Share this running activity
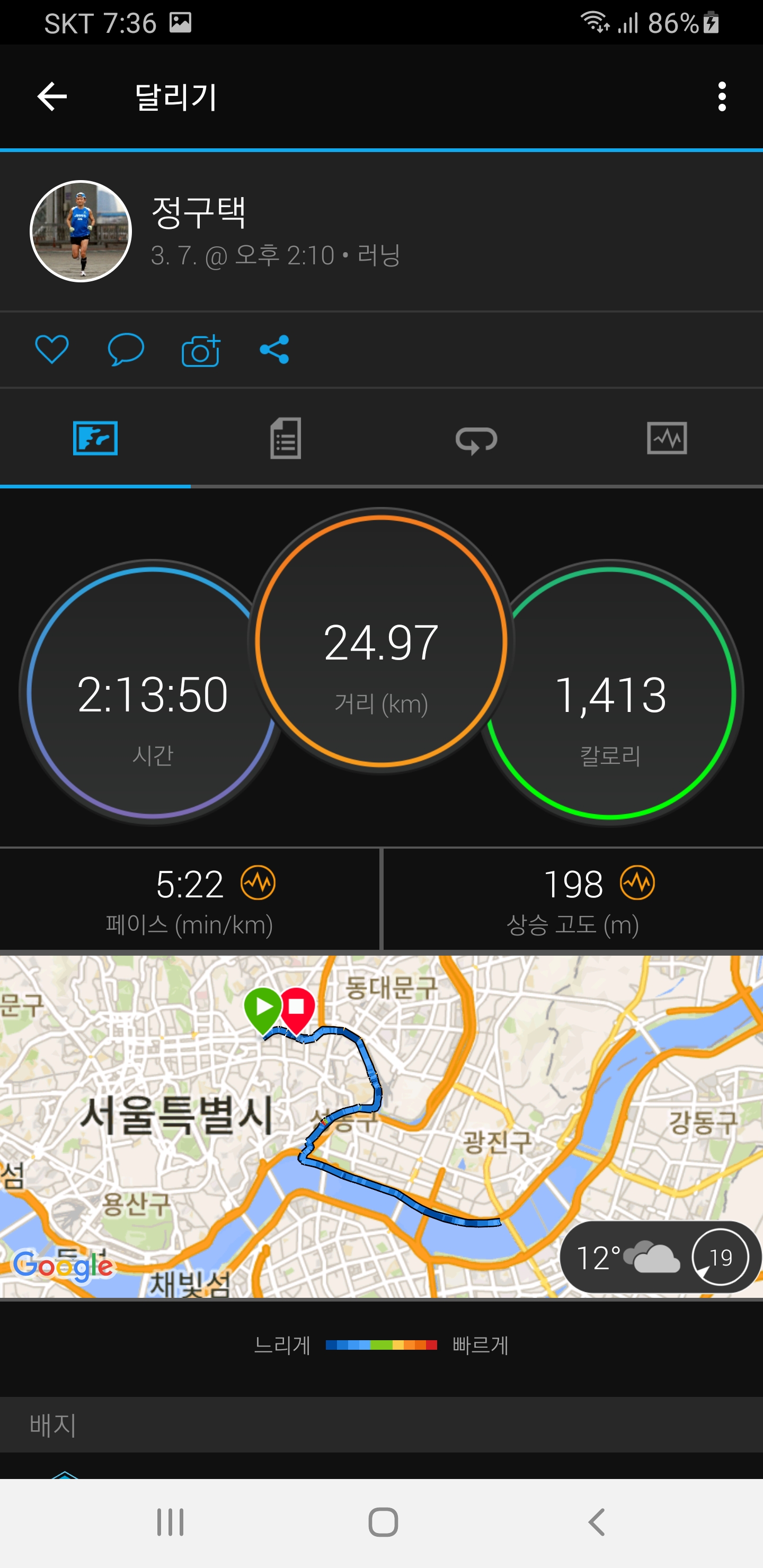 [x=274, y=350]
